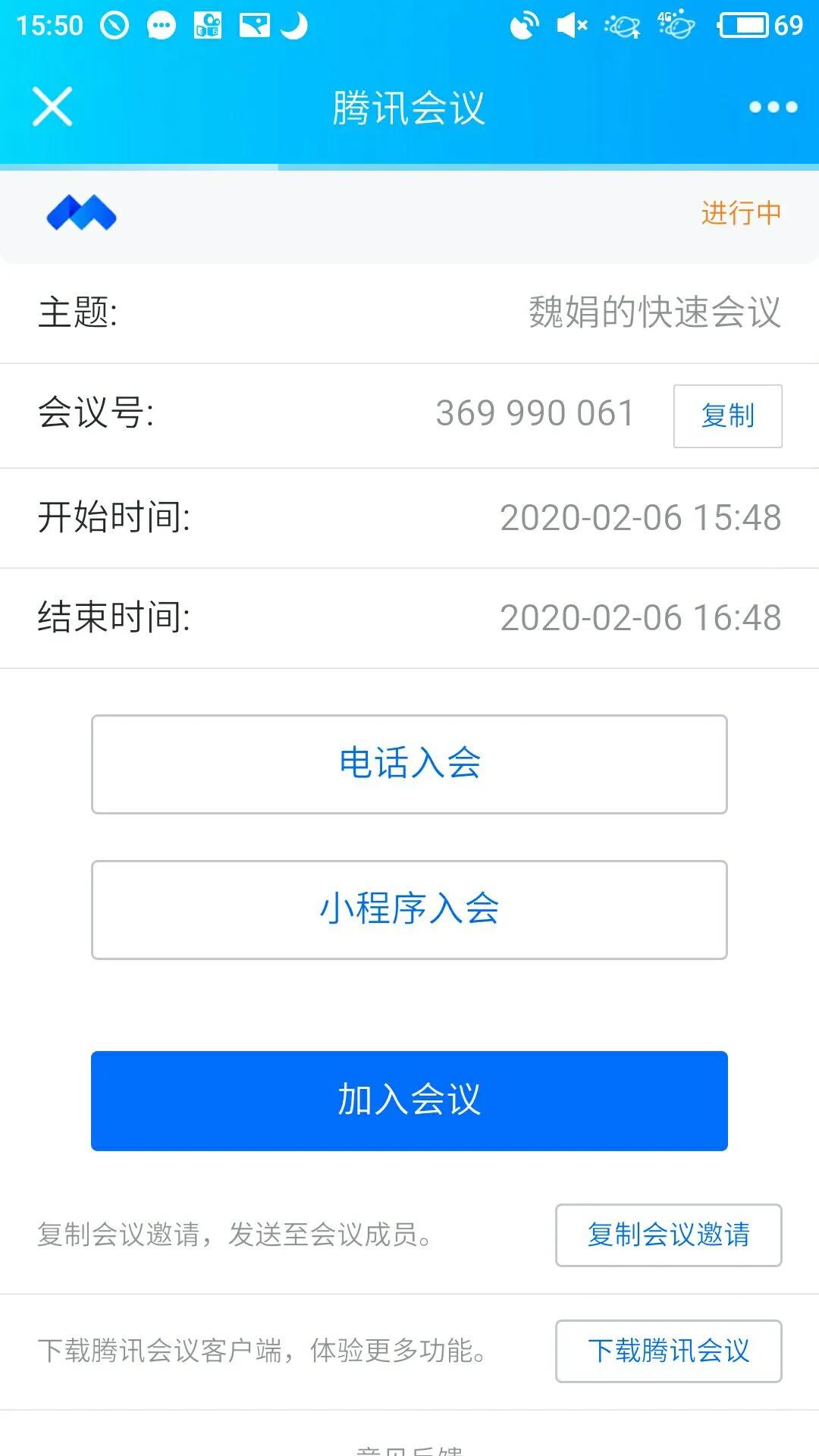This screenshot has width=819, height=1456.
Task: Tap the 腾讯会议 title bar text
Action: 409,108
